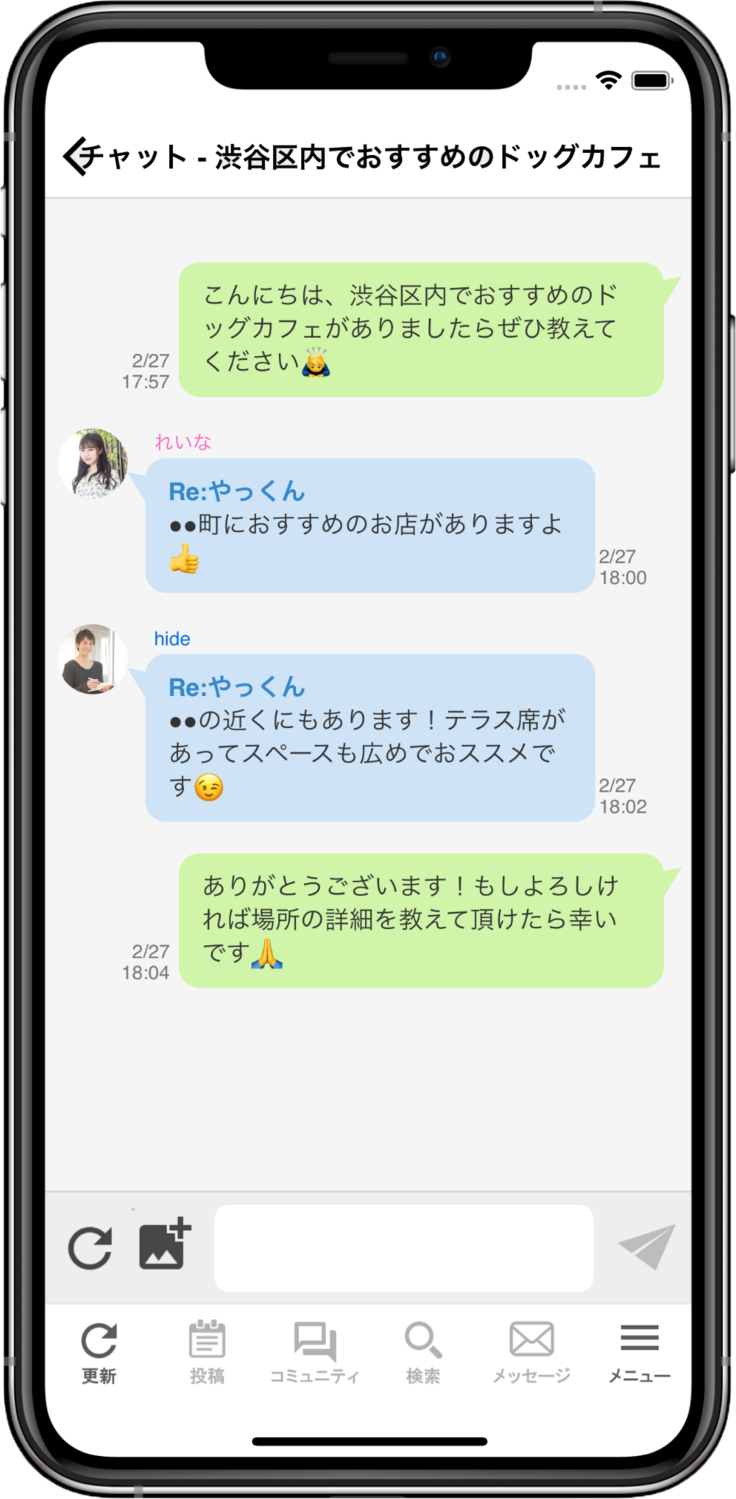
Task: Open the メッセージ tab
Action: coord(531,1352)
